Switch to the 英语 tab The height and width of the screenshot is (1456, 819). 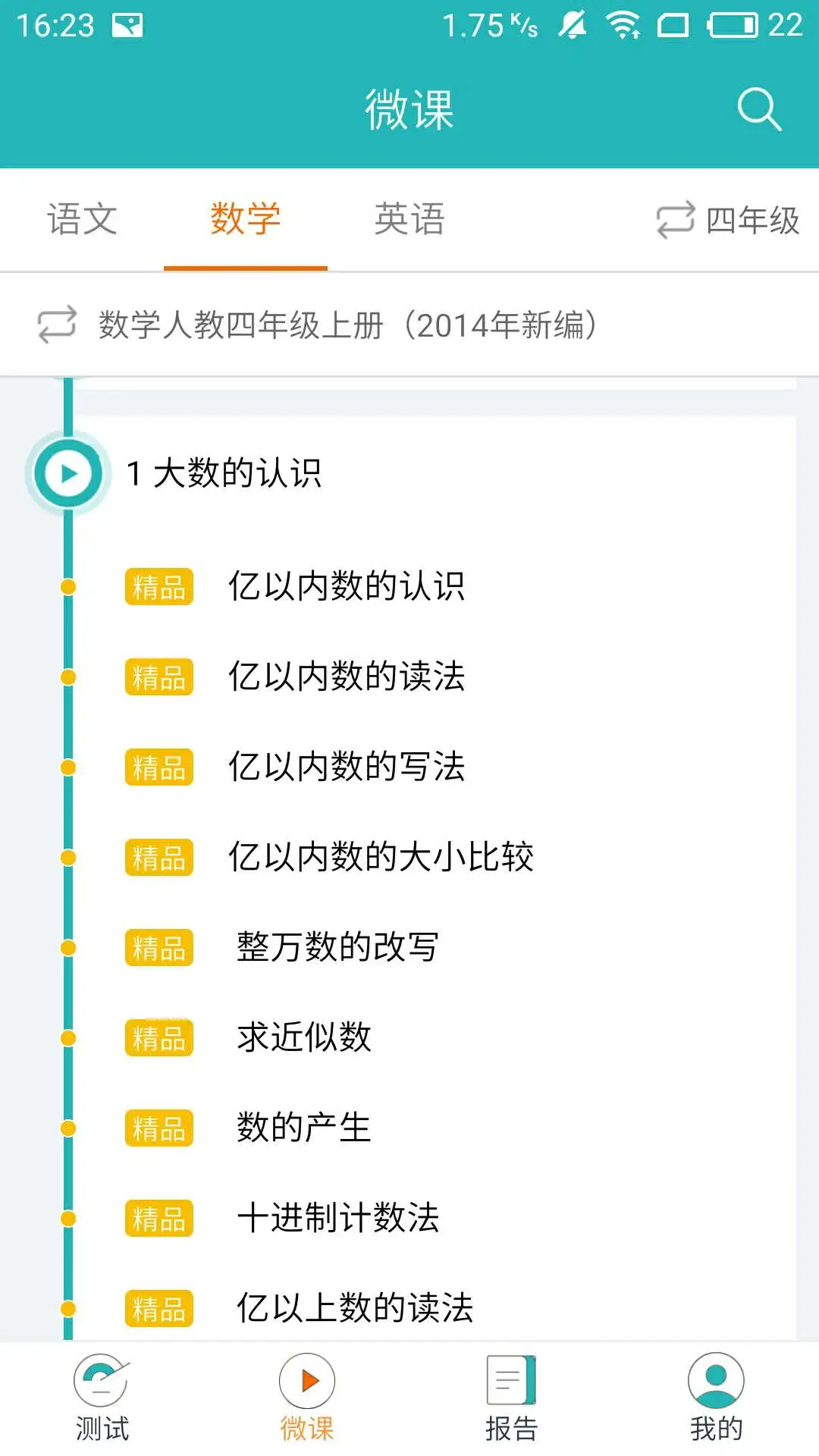click(x=409, y=220)
